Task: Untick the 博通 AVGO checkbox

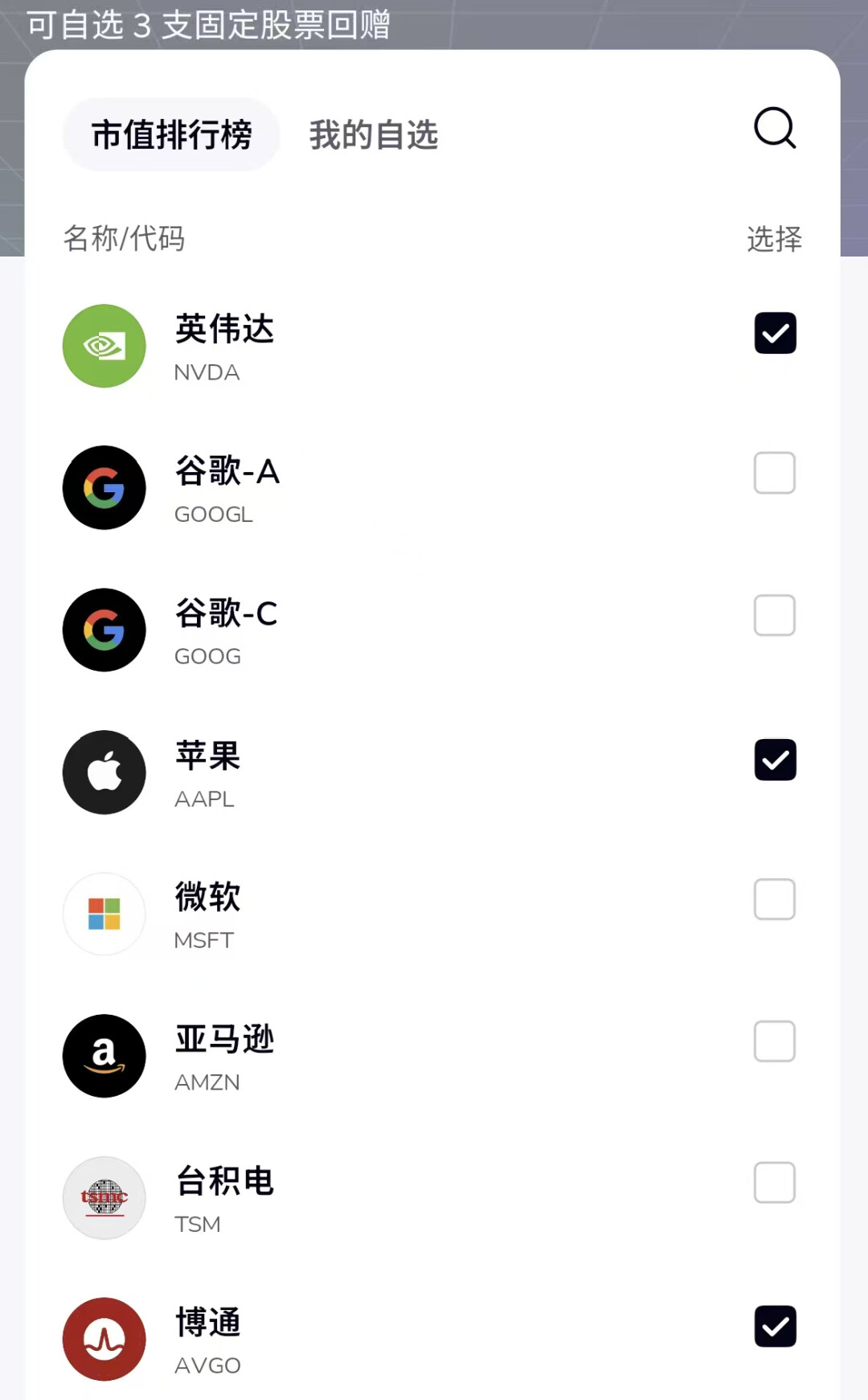Action: 775,1326
